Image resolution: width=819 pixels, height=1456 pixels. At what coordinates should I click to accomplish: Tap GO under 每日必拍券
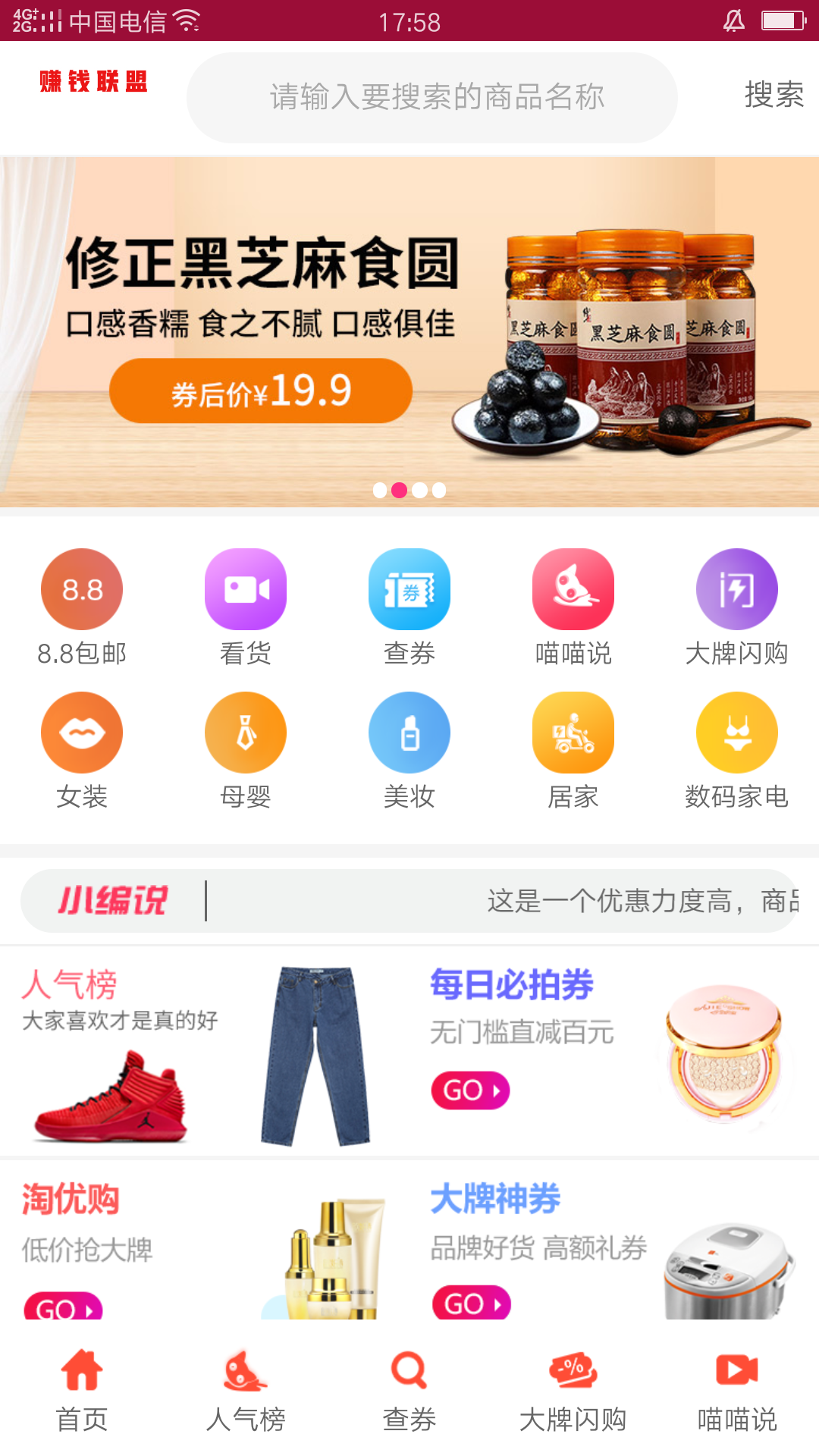pos(470,1090)
